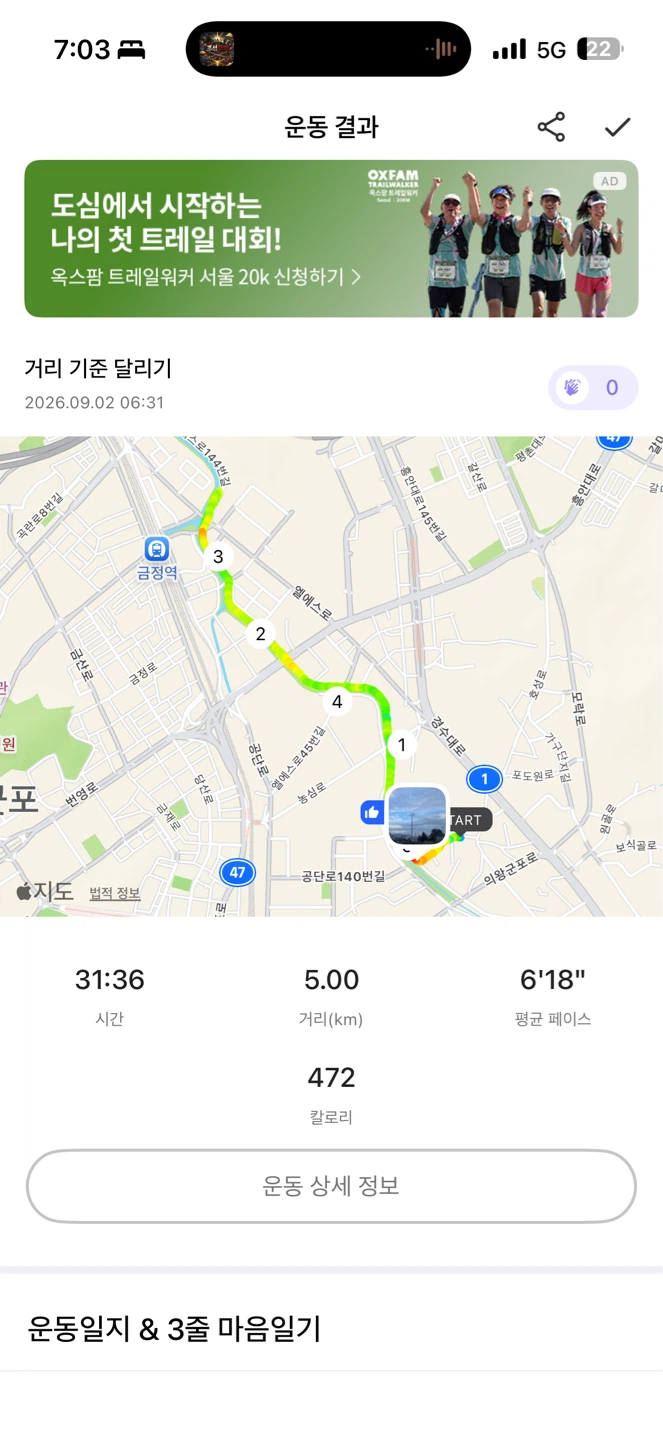Open the 법적 정보 map link

click(x=115, y=893)
